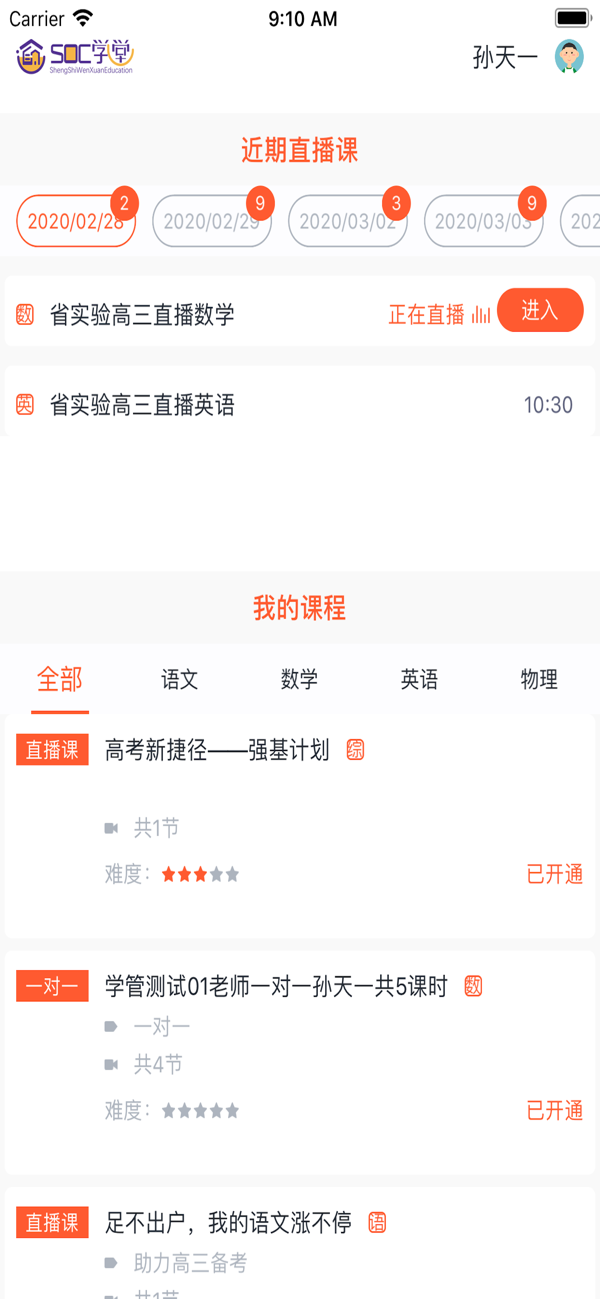Open course 足不出户，我的语文涨不停
This screenshot has width=600, height=1299.
point(299,1245)
